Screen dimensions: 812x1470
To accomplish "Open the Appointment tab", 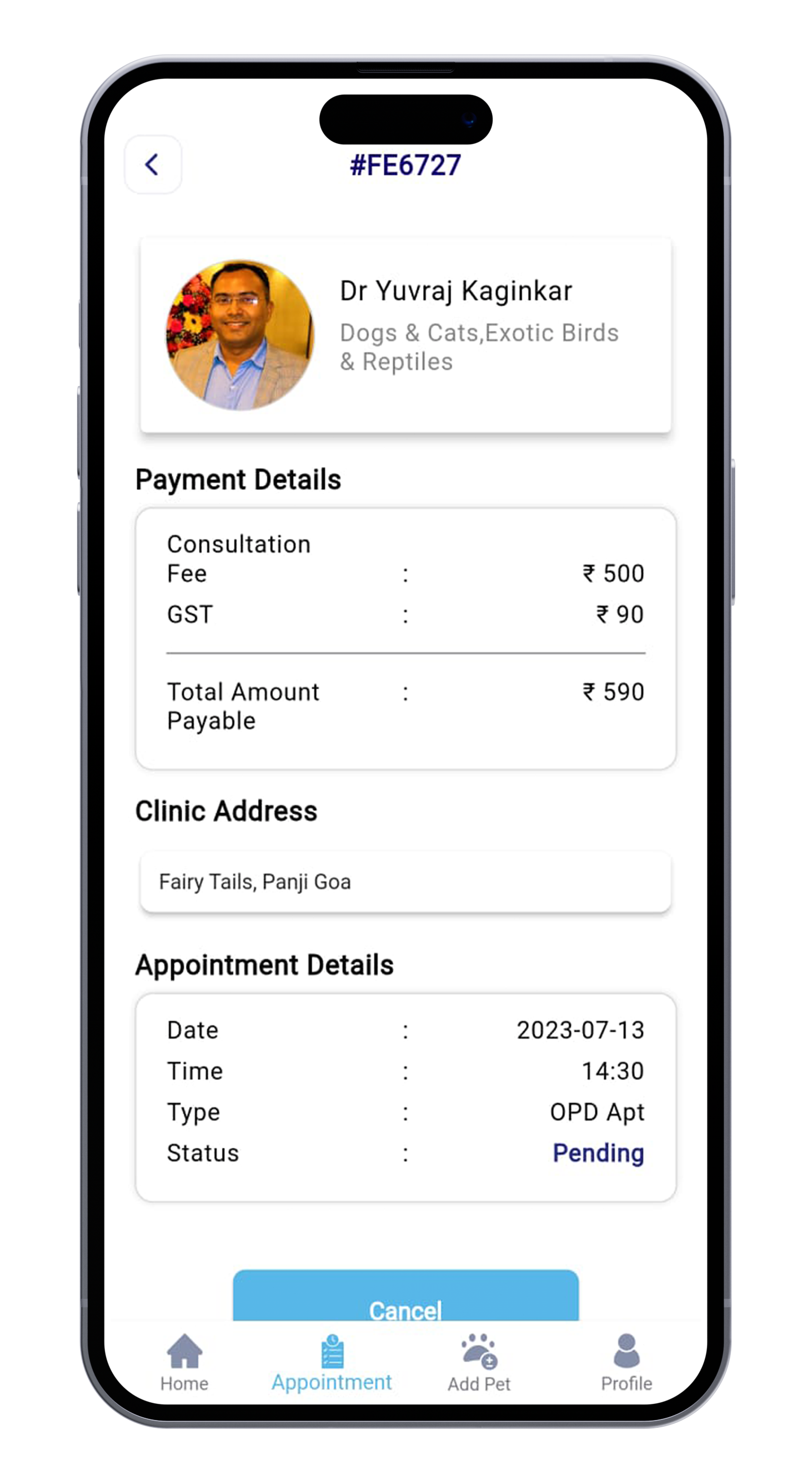I will (332, 1362).
